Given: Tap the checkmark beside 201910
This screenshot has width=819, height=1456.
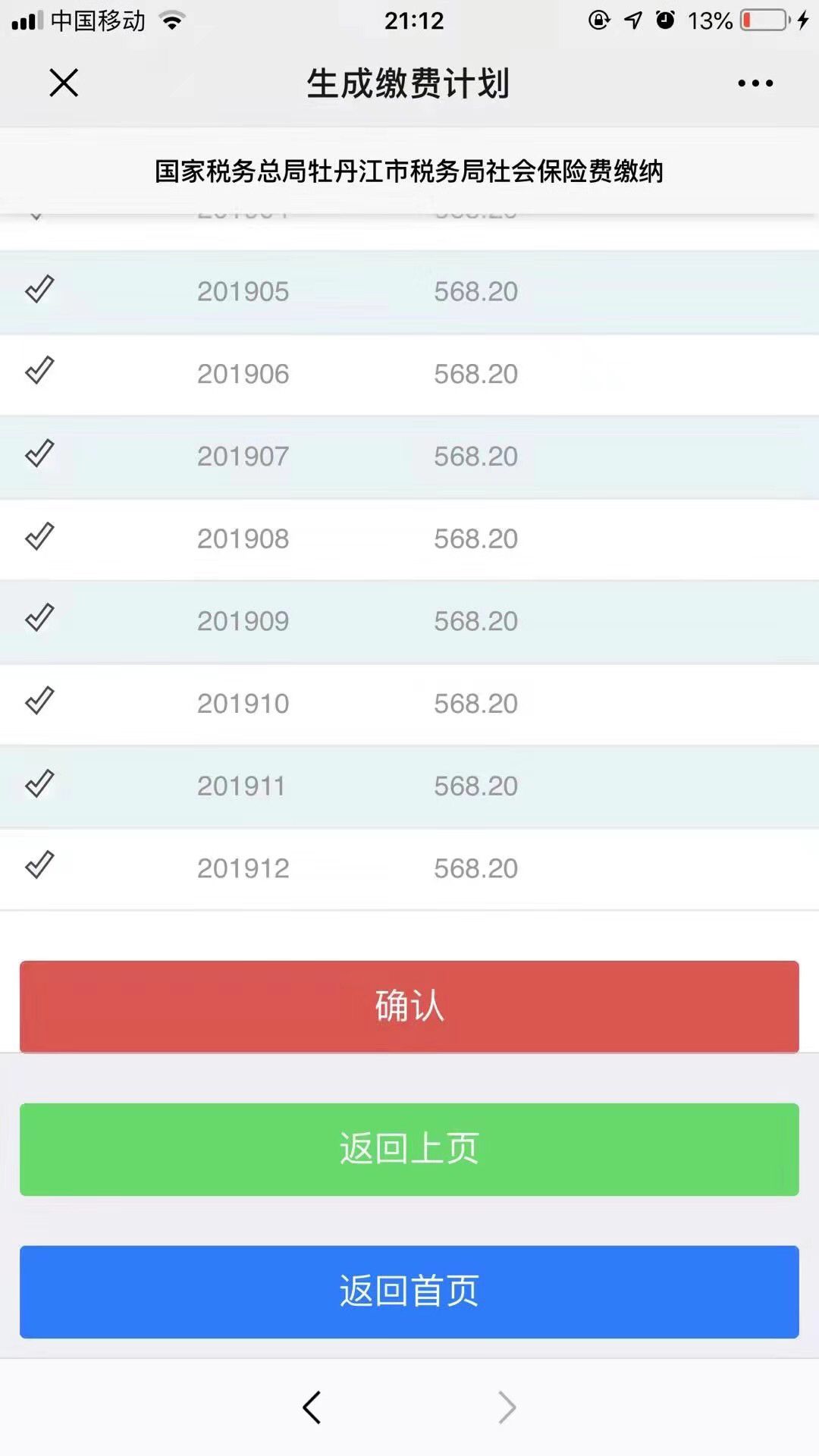Looking at the screenshot, I should pos(39,701).
